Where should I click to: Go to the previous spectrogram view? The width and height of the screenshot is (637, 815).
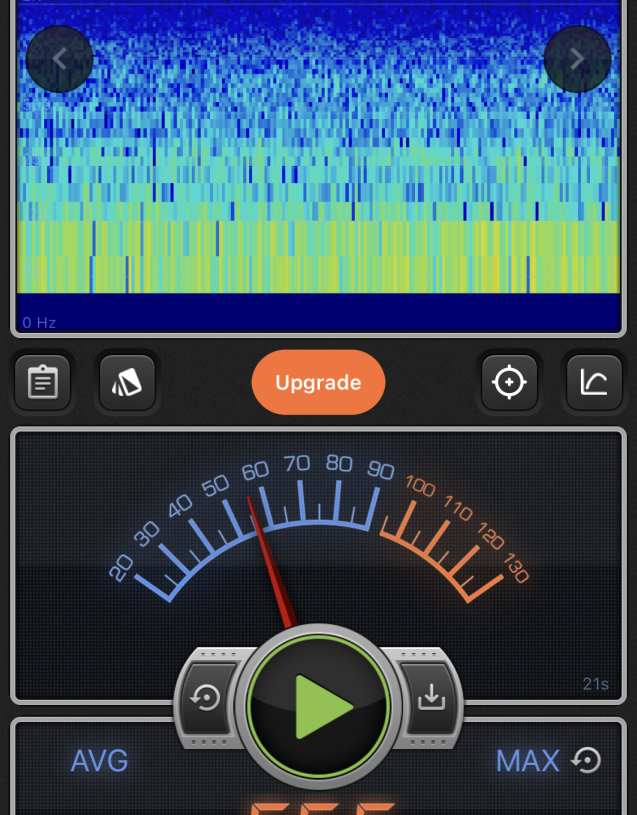[60, 59]
